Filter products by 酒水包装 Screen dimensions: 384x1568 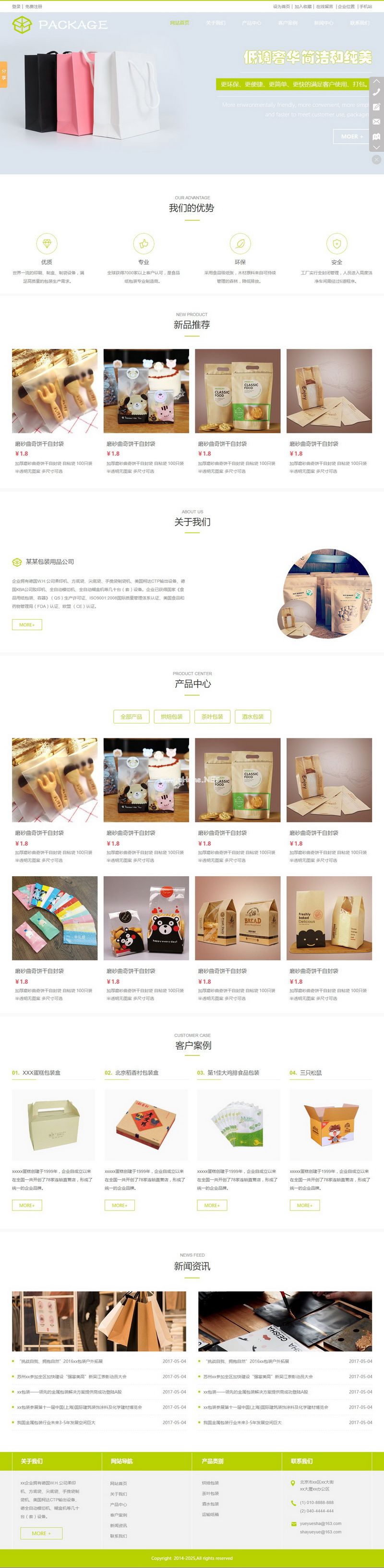pyautogui.click(x=252, y=716)
